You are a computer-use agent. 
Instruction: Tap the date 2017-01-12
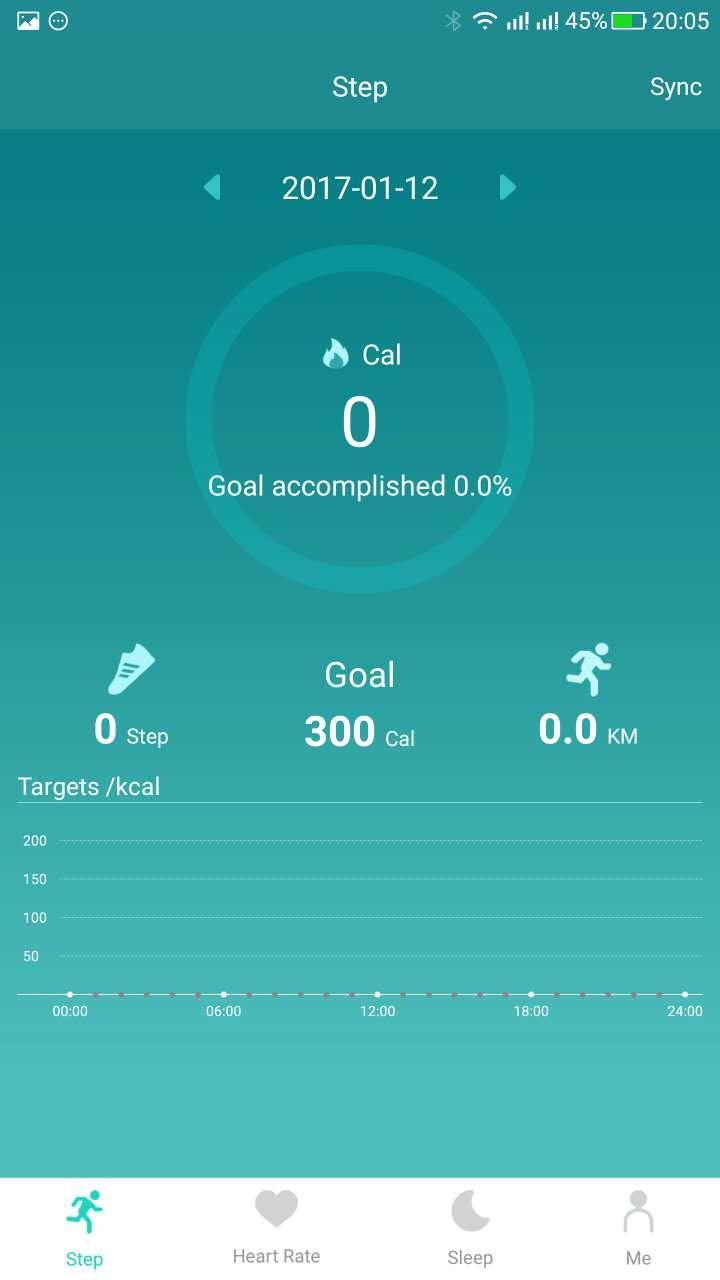(360, 188)
